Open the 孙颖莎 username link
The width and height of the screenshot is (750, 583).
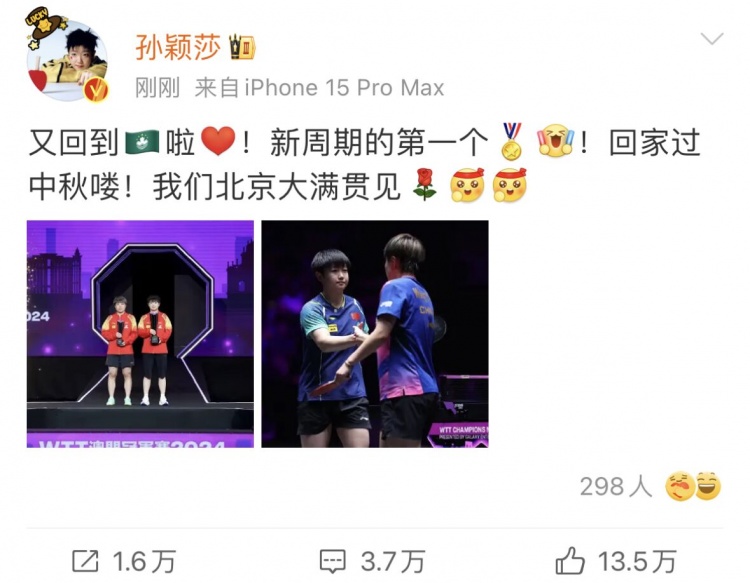[x=177, y=46]
